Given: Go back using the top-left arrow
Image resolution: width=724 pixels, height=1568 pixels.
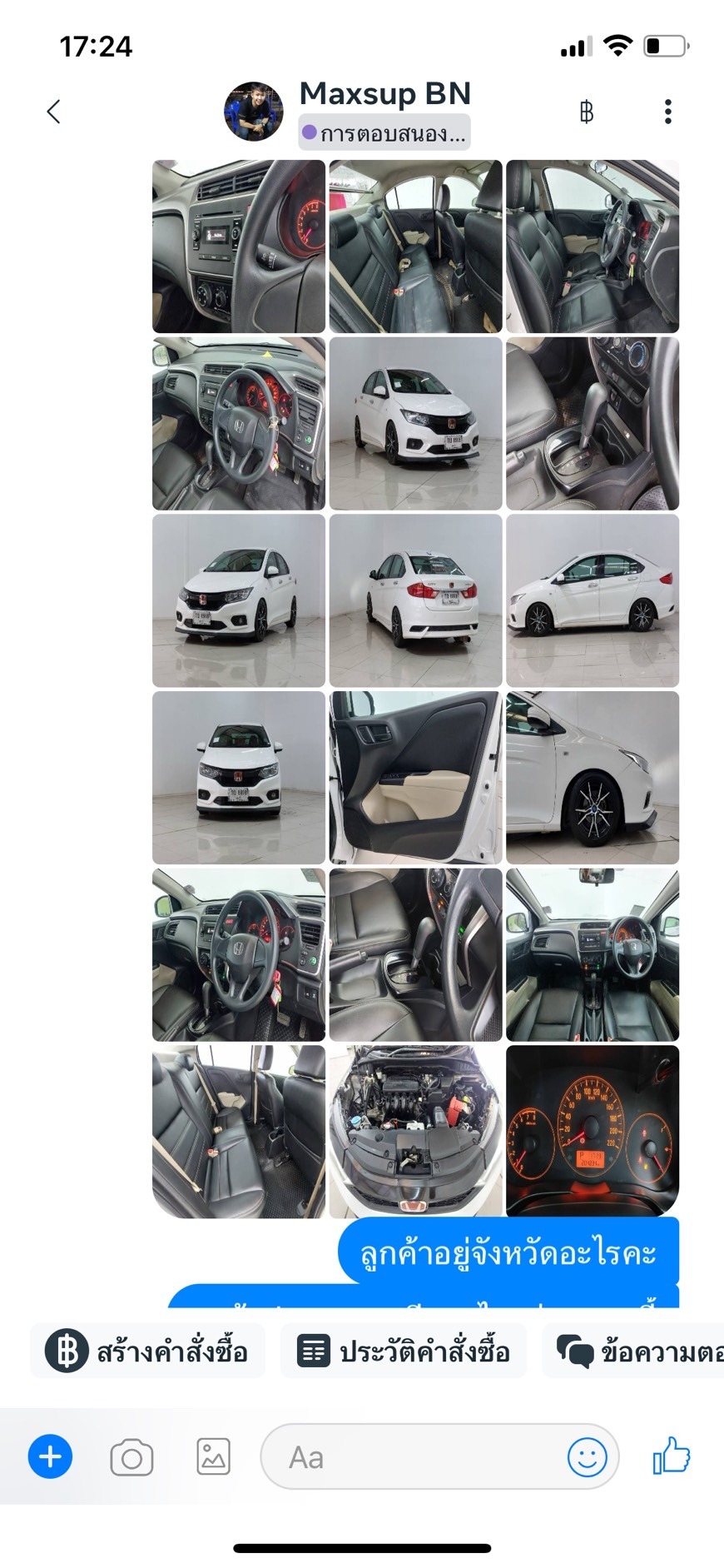Looking at the screenshot, I should tap(53, 112).
